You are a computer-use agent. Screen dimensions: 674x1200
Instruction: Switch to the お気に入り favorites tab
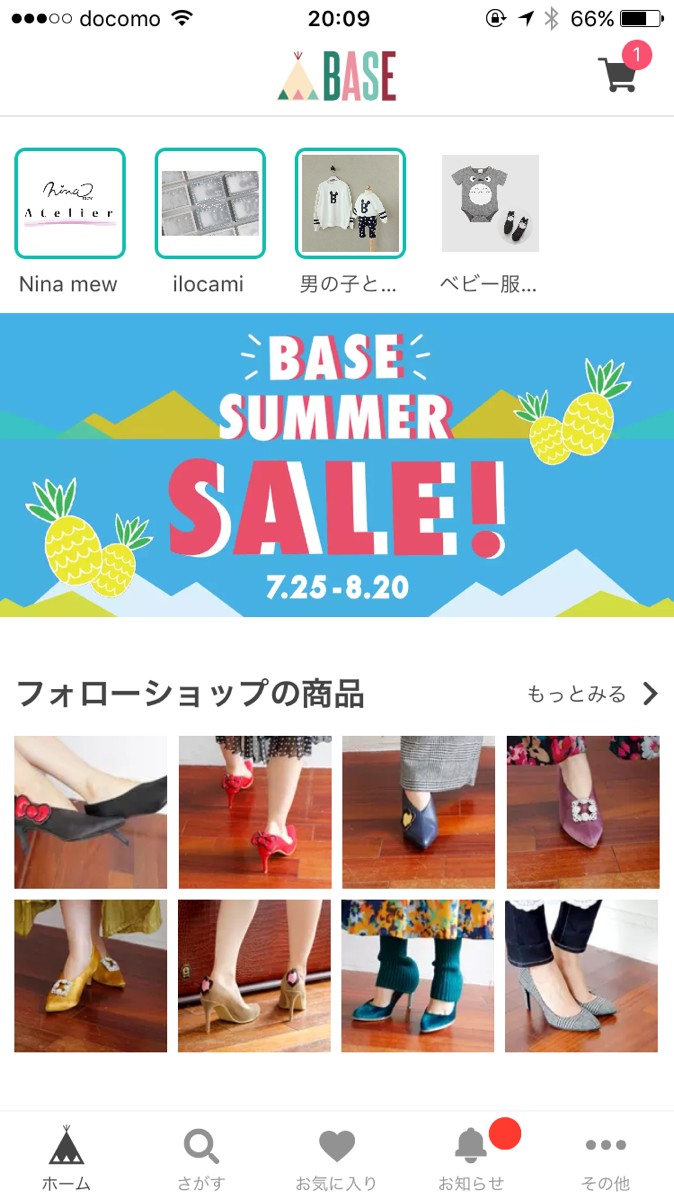pyautogui.click(x=337, y=1157)
